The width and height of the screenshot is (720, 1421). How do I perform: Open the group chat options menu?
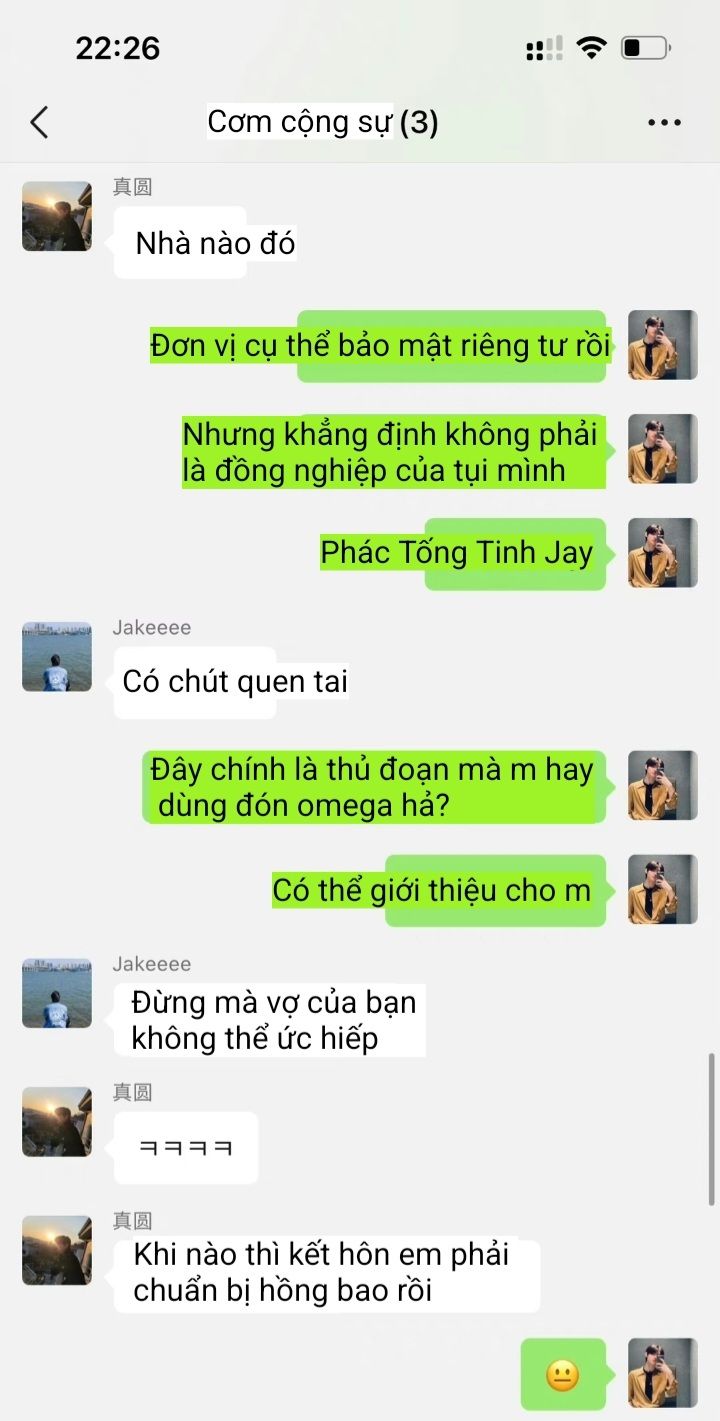click(664, 123)
